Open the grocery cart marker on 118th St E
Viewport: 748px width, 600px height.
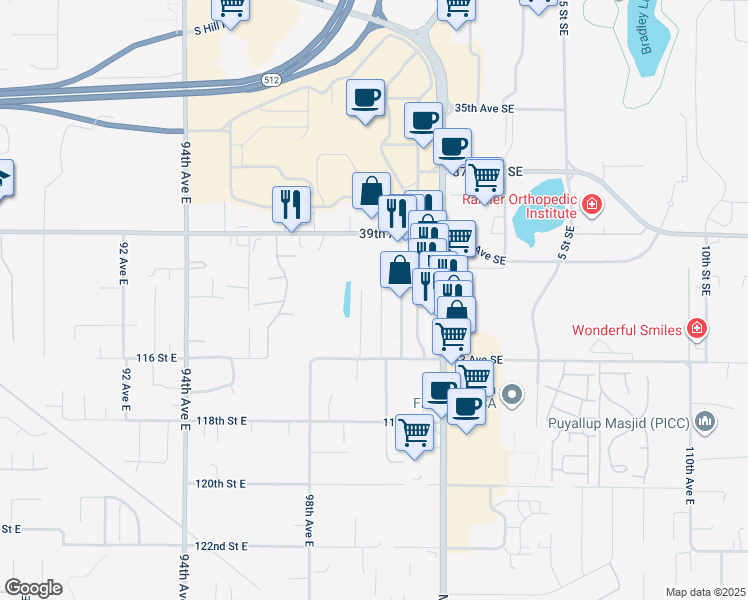coord(414,434)
